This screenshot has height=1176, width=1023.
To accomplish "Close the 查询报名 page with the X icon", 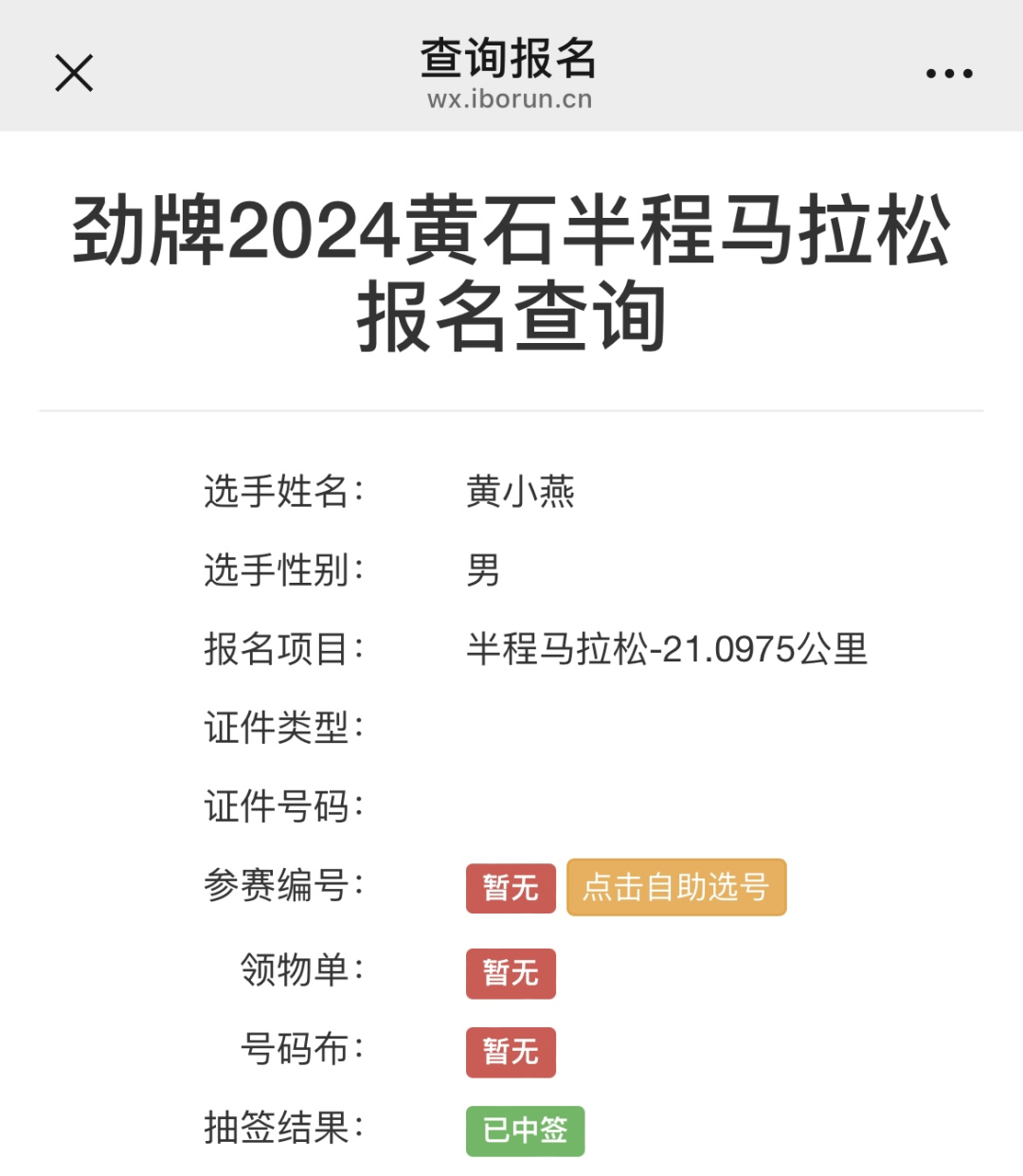I will point(73,71).
